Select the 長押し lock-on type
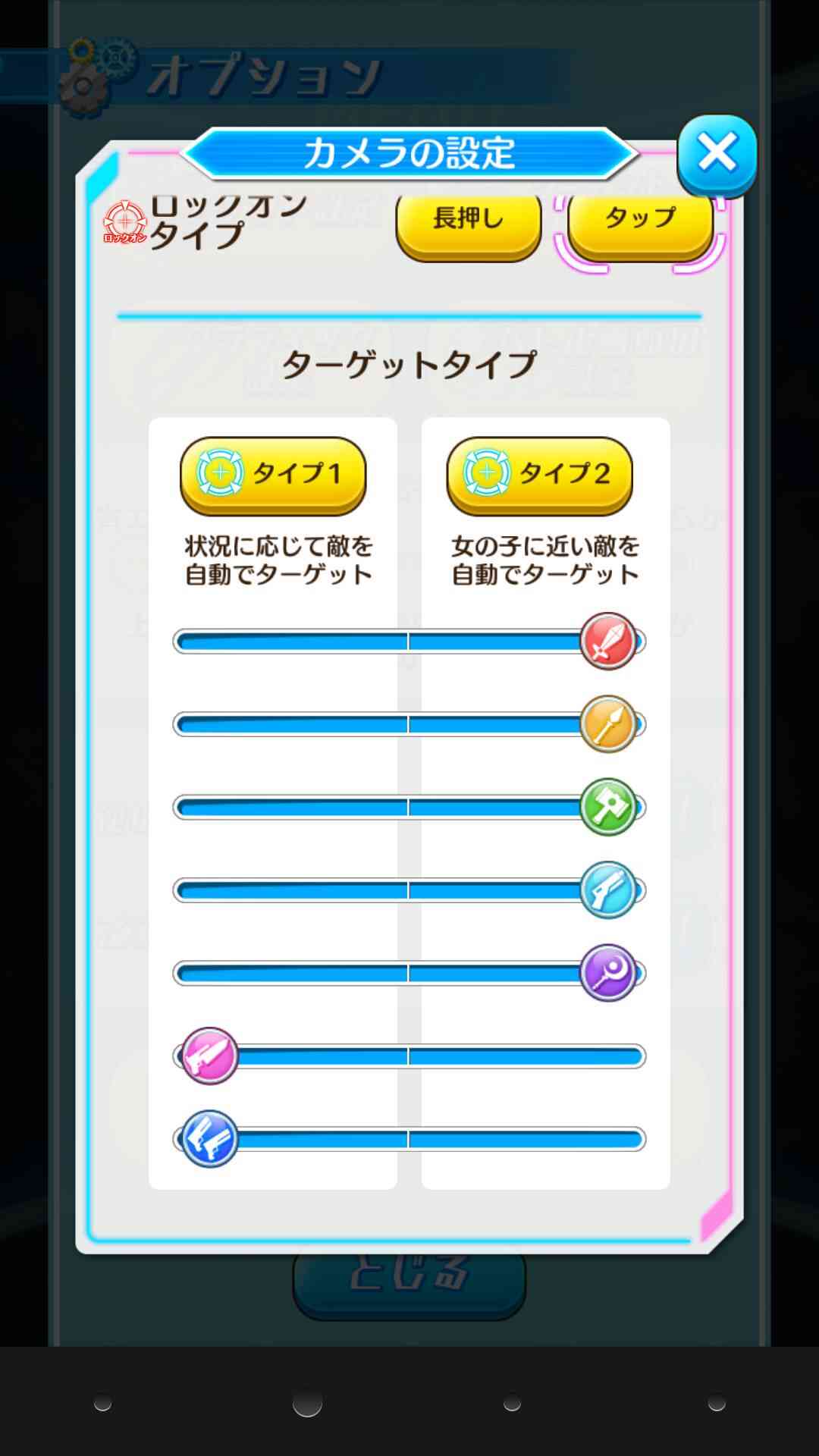819x1456 pixels. [469, 225]
